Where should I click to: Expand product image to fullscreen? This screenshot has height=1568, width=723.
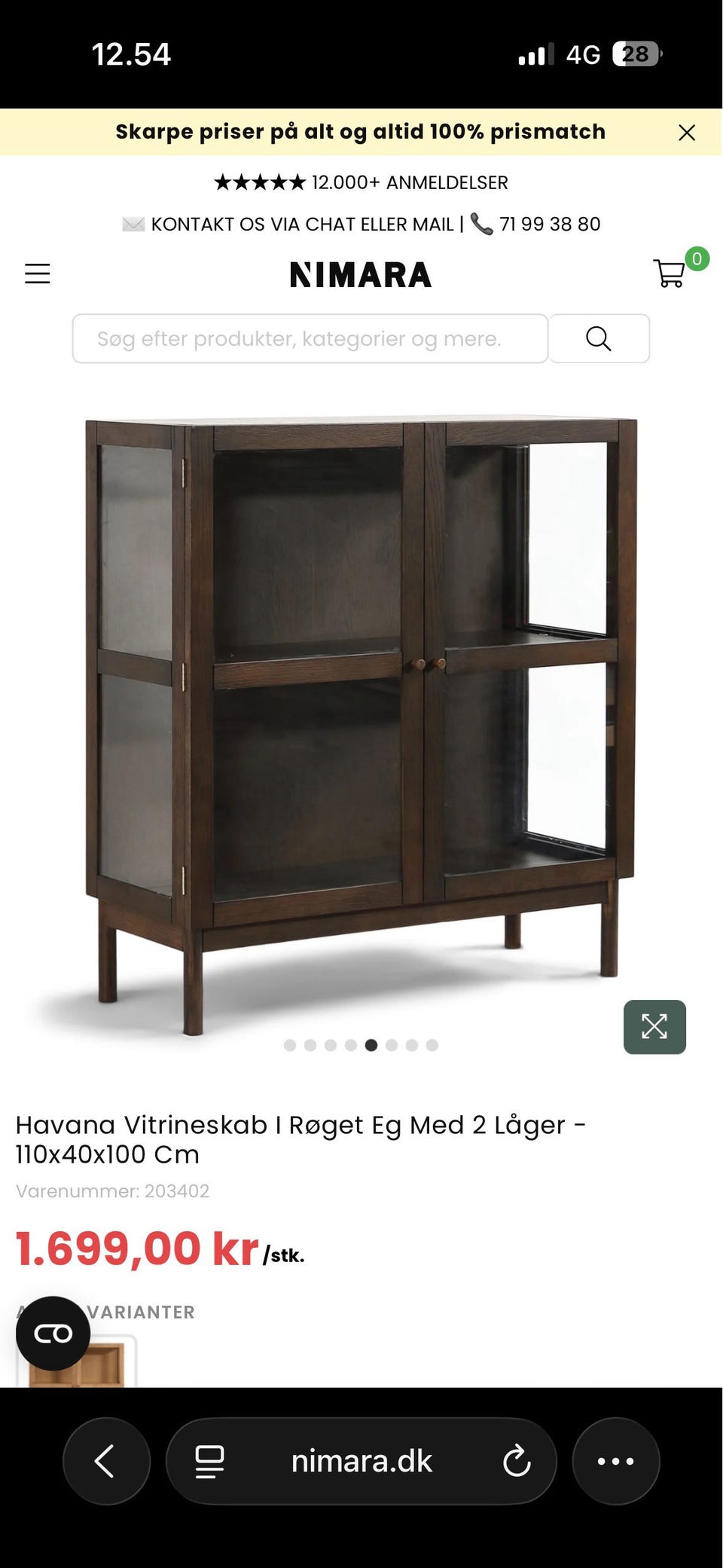[654, 1026]
